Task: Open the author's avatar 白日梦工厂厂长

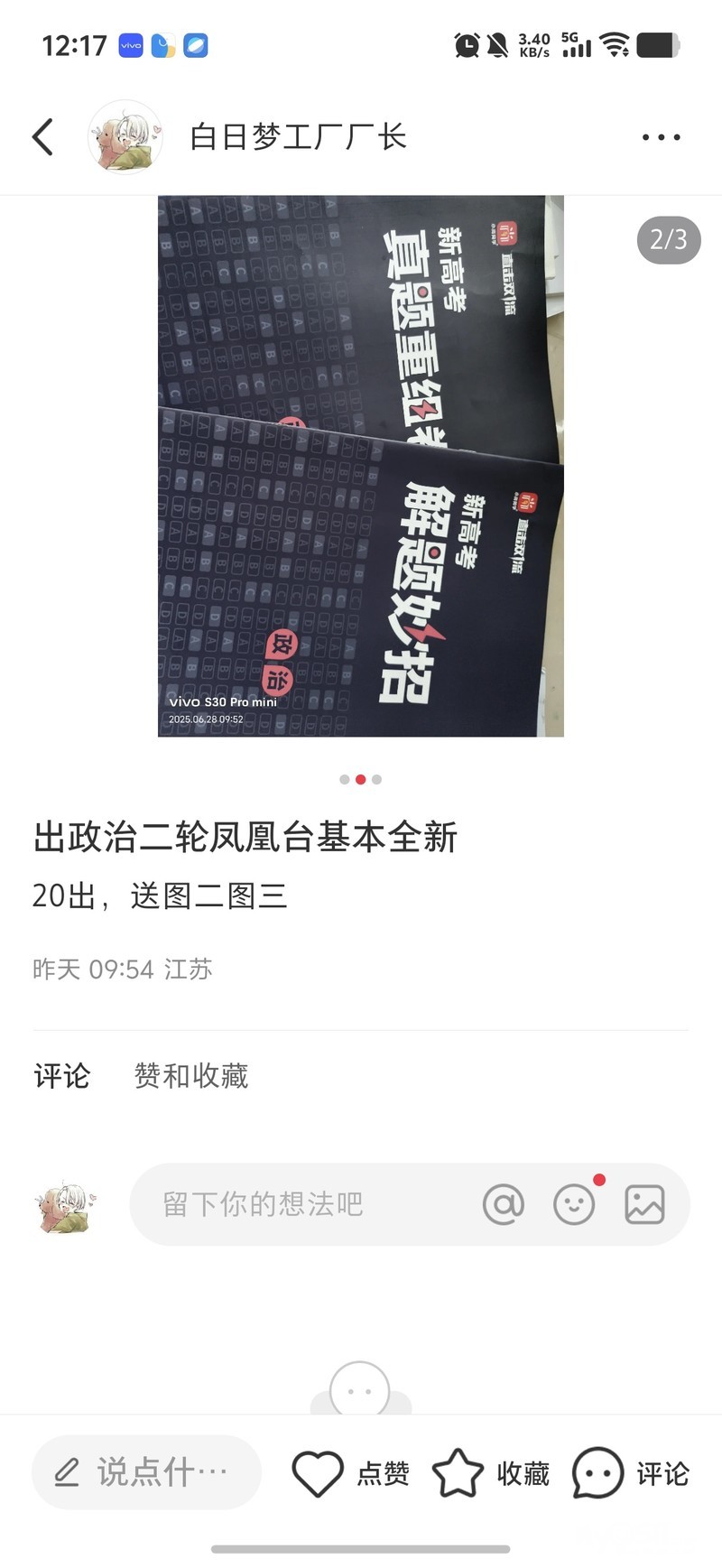Action: (x=125, y=137)
